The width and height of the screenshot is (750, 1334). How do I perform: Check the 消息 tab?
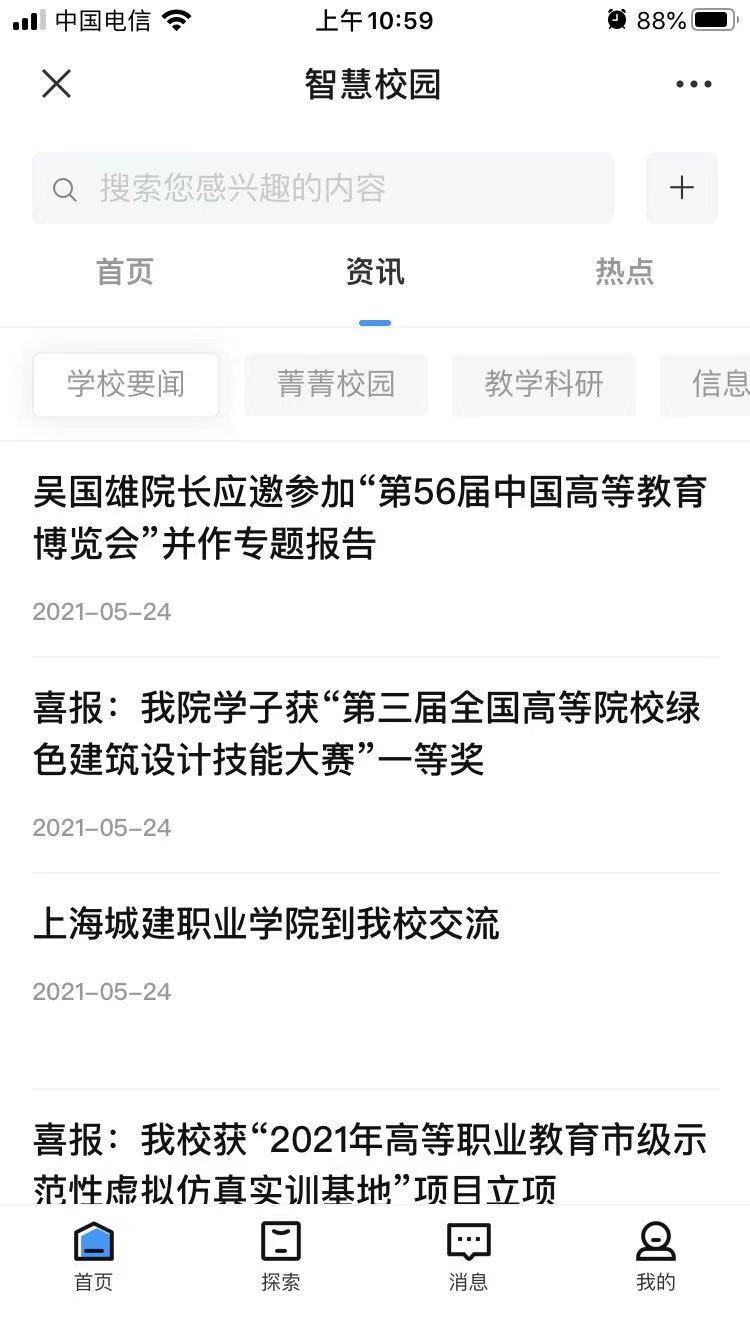pyautogui.click(x=468, y=1256)
